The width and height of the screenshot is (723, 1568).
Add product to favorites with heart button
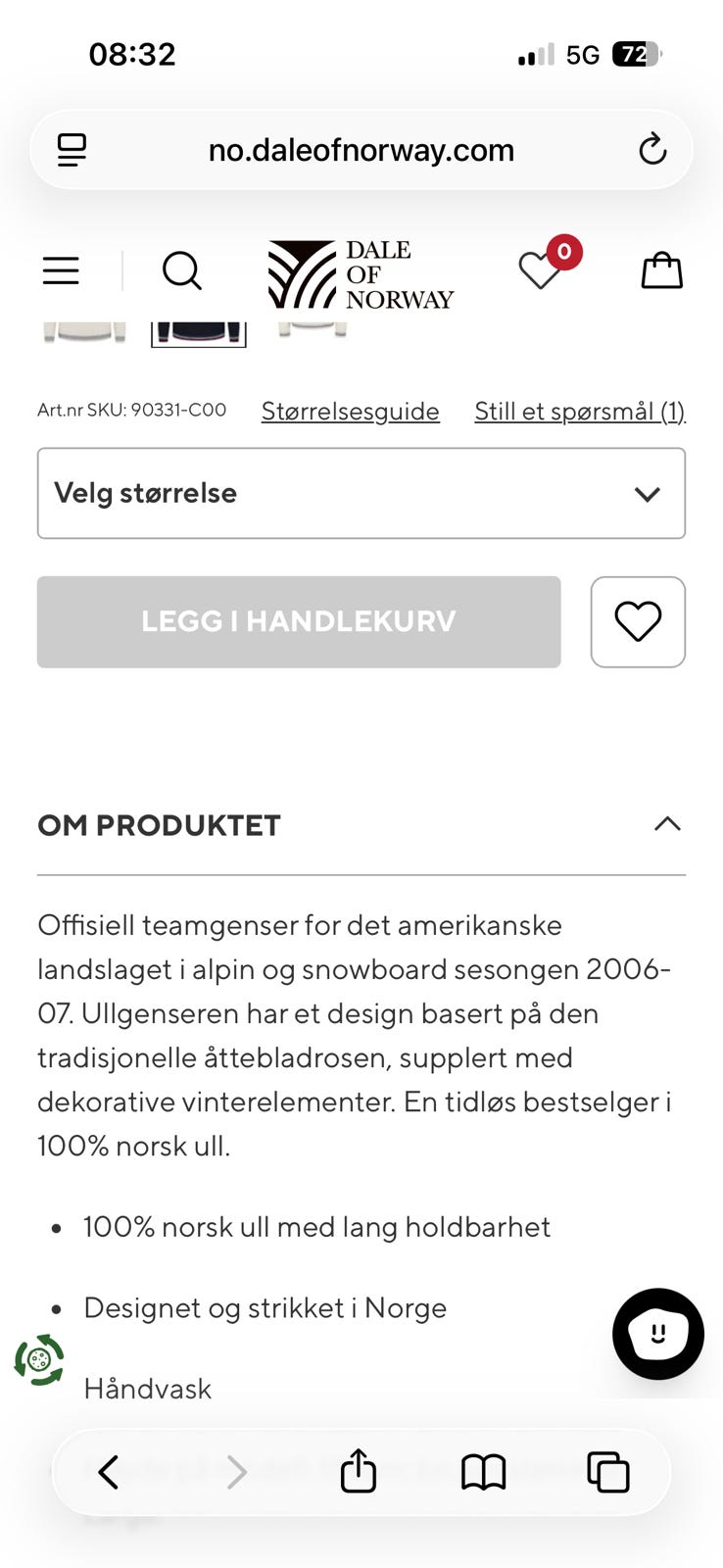pyautogui.click(x=638, y=622)
